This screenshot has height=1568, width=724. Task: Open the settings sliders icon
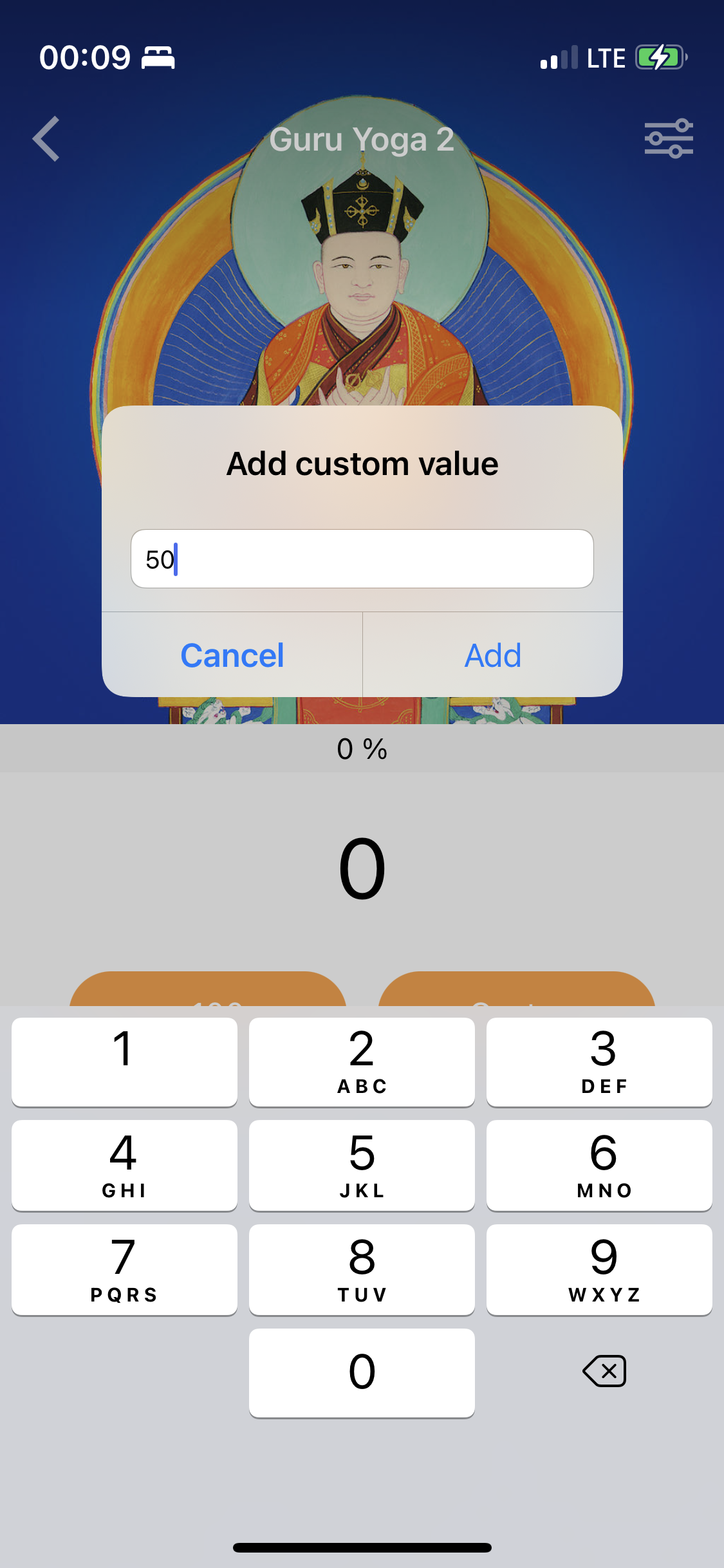[669, 138]
